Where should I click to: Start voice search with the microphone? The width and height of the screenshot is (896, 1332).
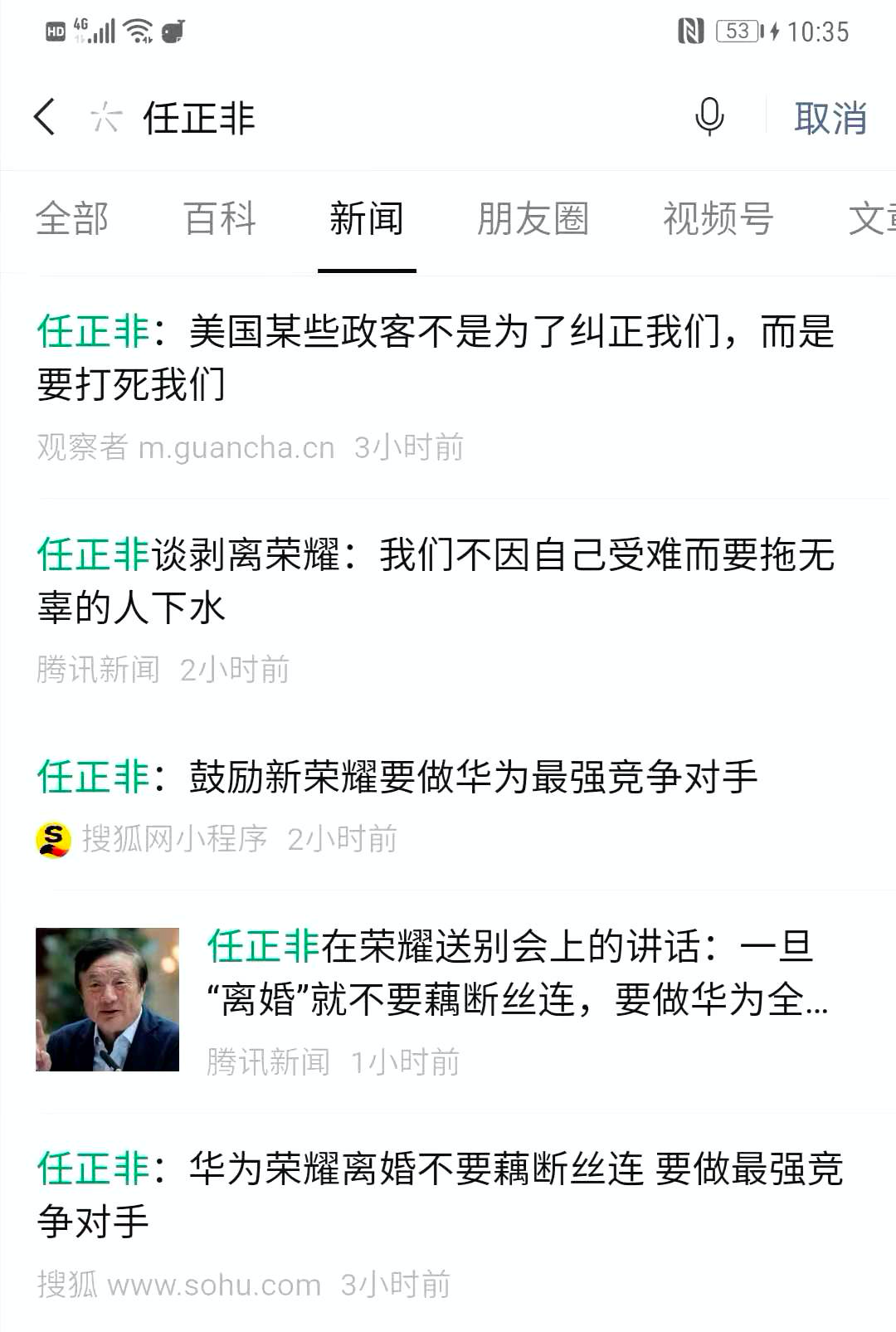709,117
